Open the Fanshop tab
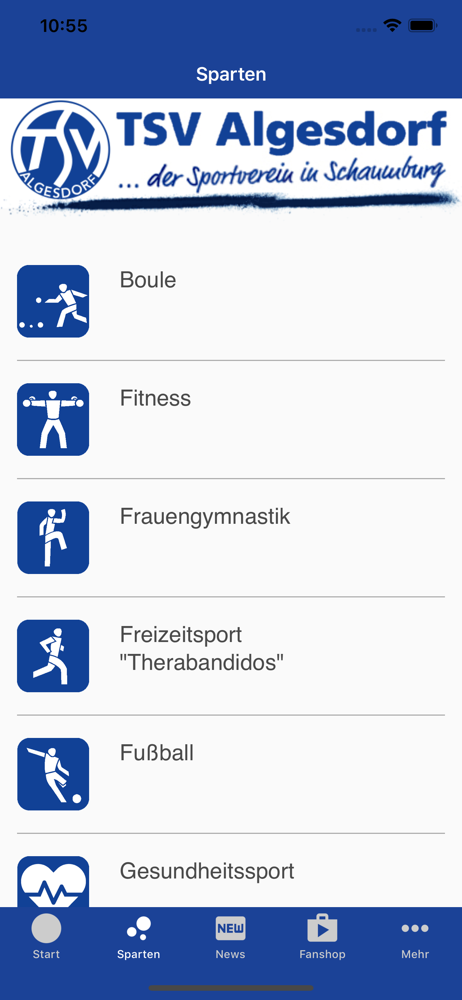The height and width of the screenshot is (1000, 462). [322, 938]
